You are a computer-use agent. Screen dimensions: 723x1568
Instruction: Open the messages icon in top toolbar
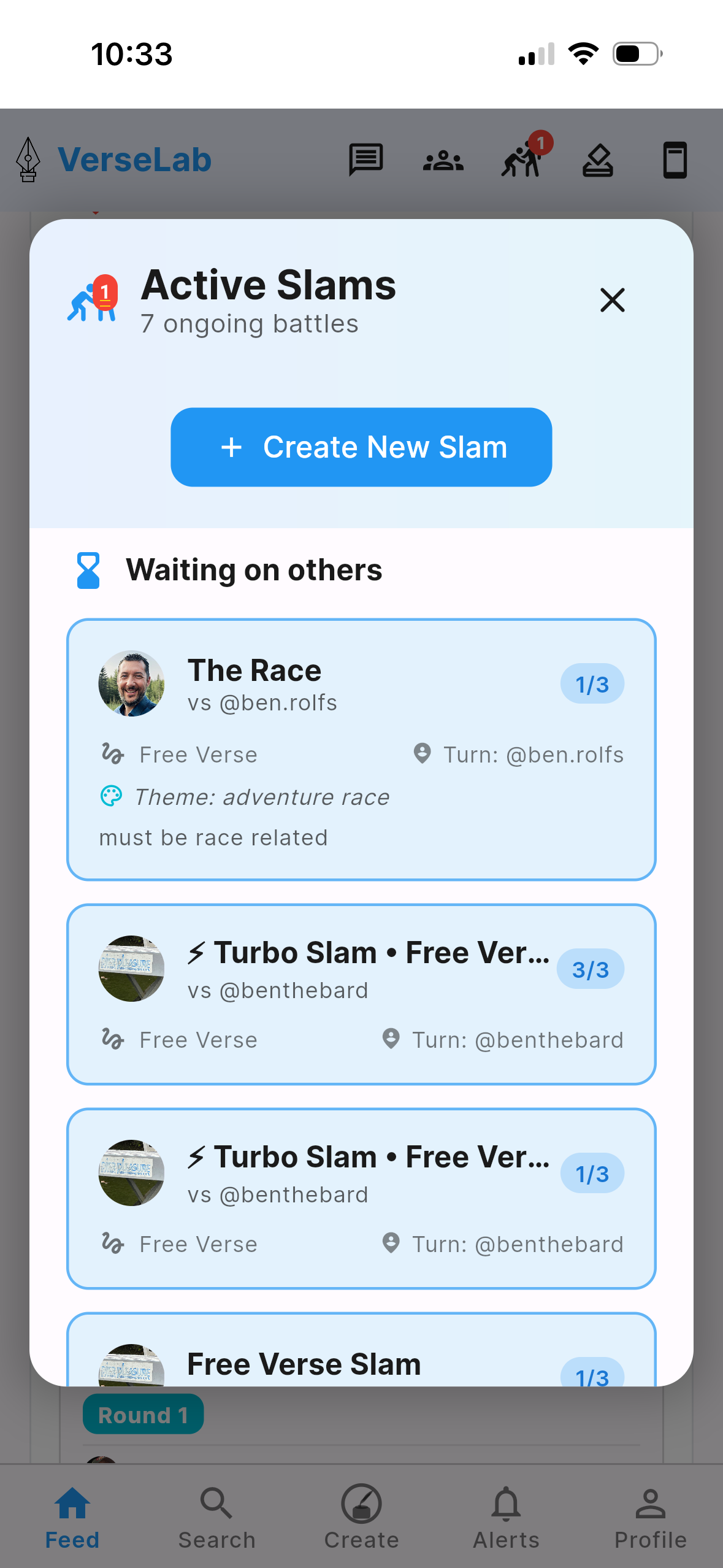click(366, 159)
